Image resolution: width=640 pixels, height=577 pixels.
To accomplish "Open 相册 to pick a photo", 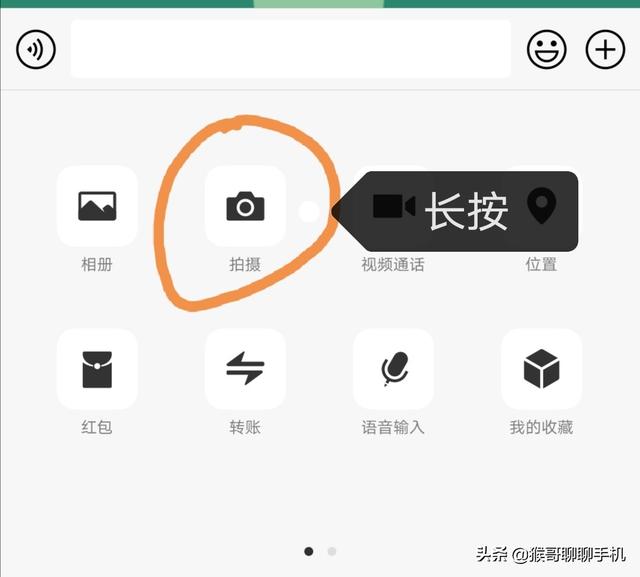I will (x=97, y=207).
